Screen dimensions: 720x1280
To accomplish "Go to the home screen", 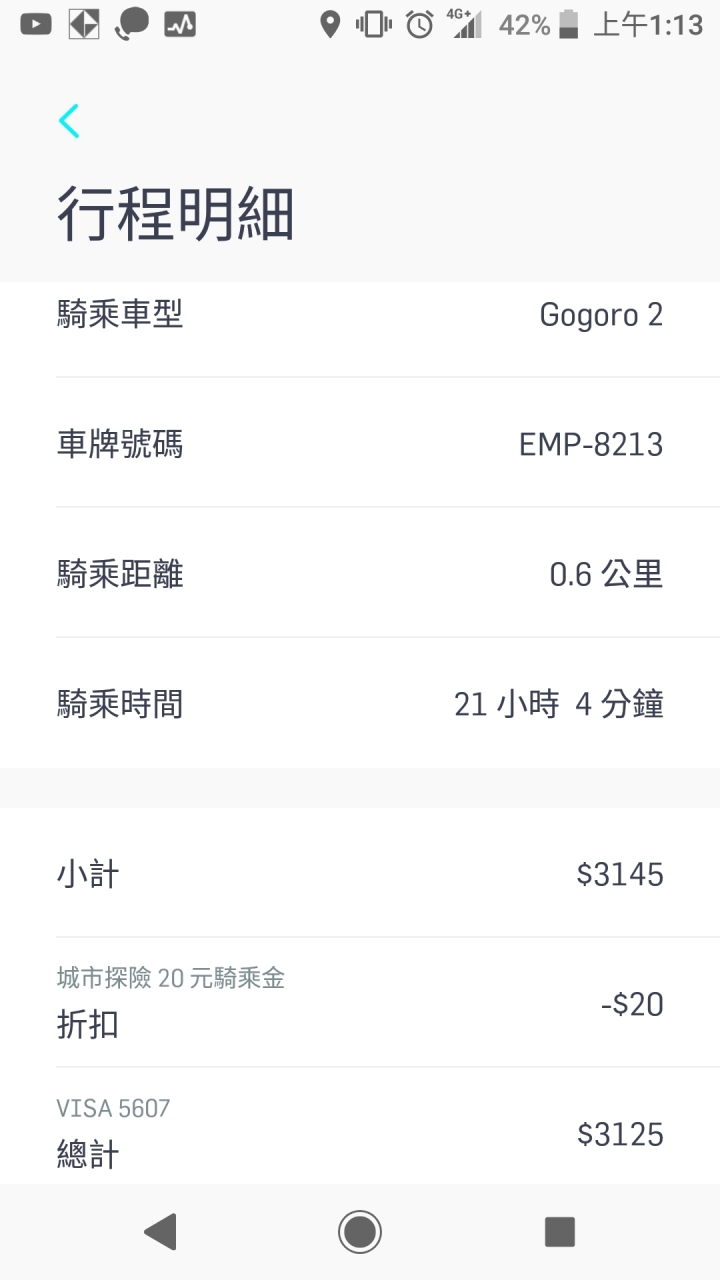I will point(360,1231).
